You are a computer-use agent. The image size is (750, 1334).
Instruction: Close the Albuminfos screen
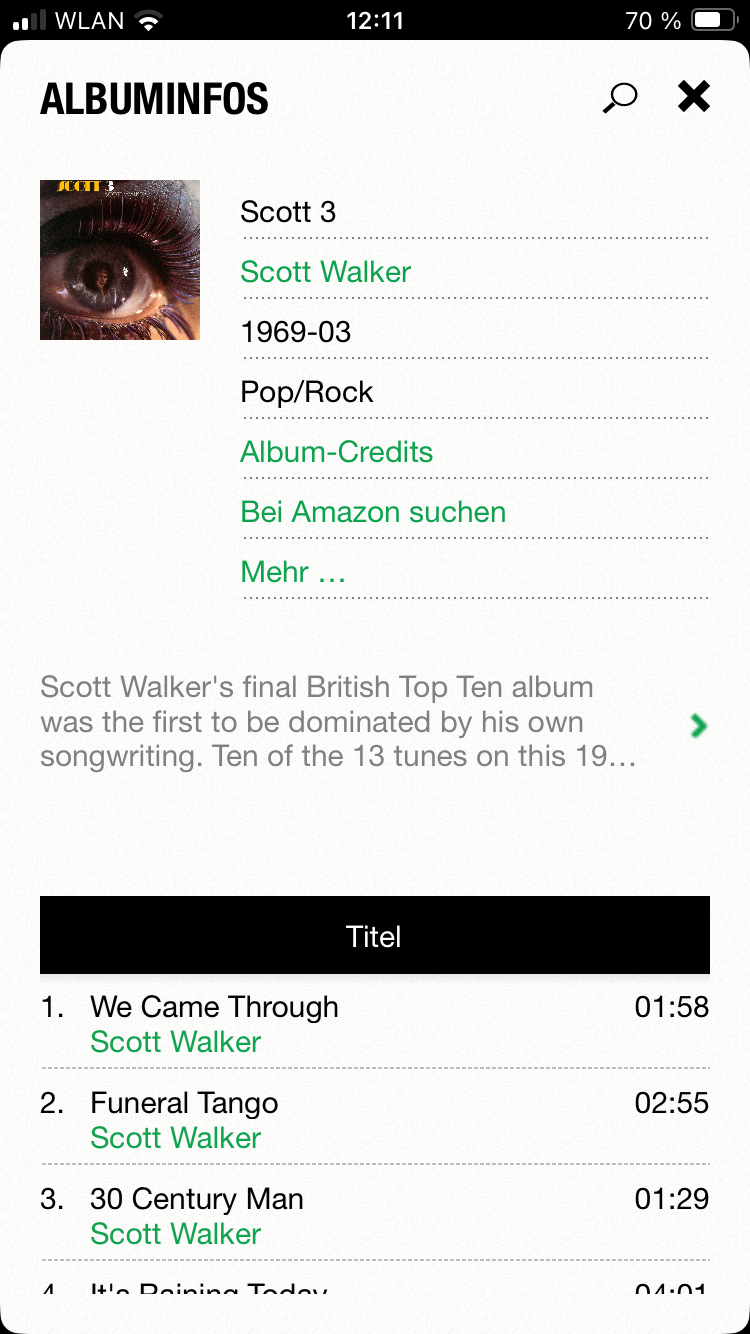693,97
